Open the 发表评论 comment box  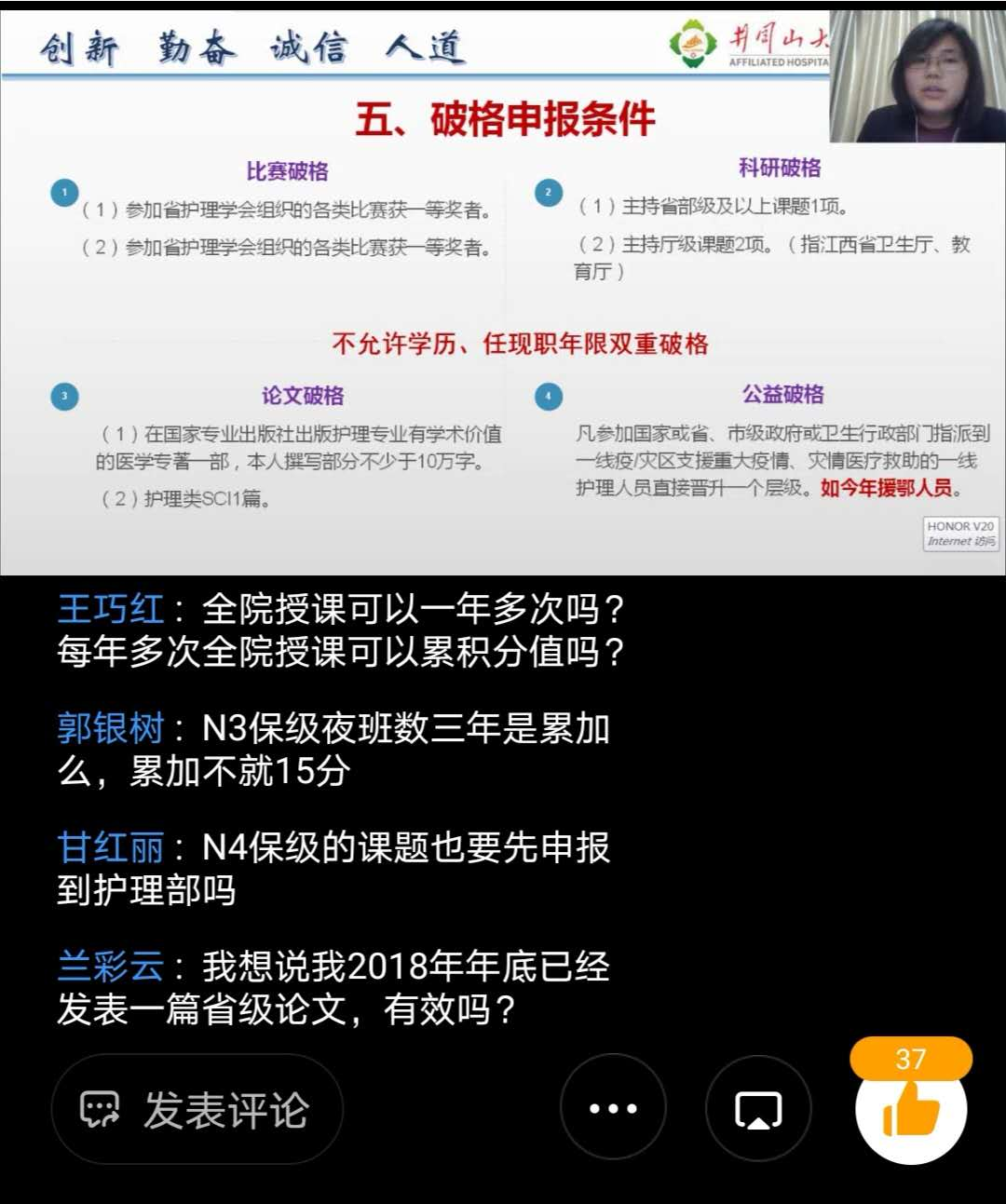click(x=197, y=1109)
